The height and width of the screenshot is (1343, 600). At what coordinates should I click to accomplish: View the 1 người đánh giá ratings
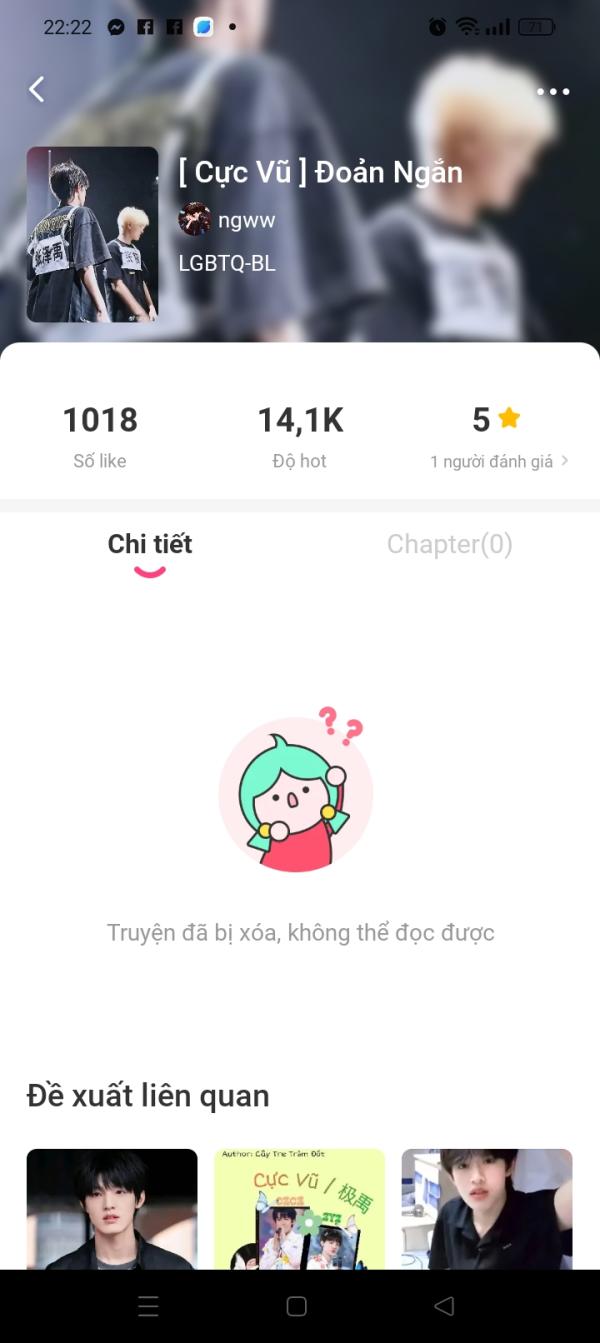[498, 461]
